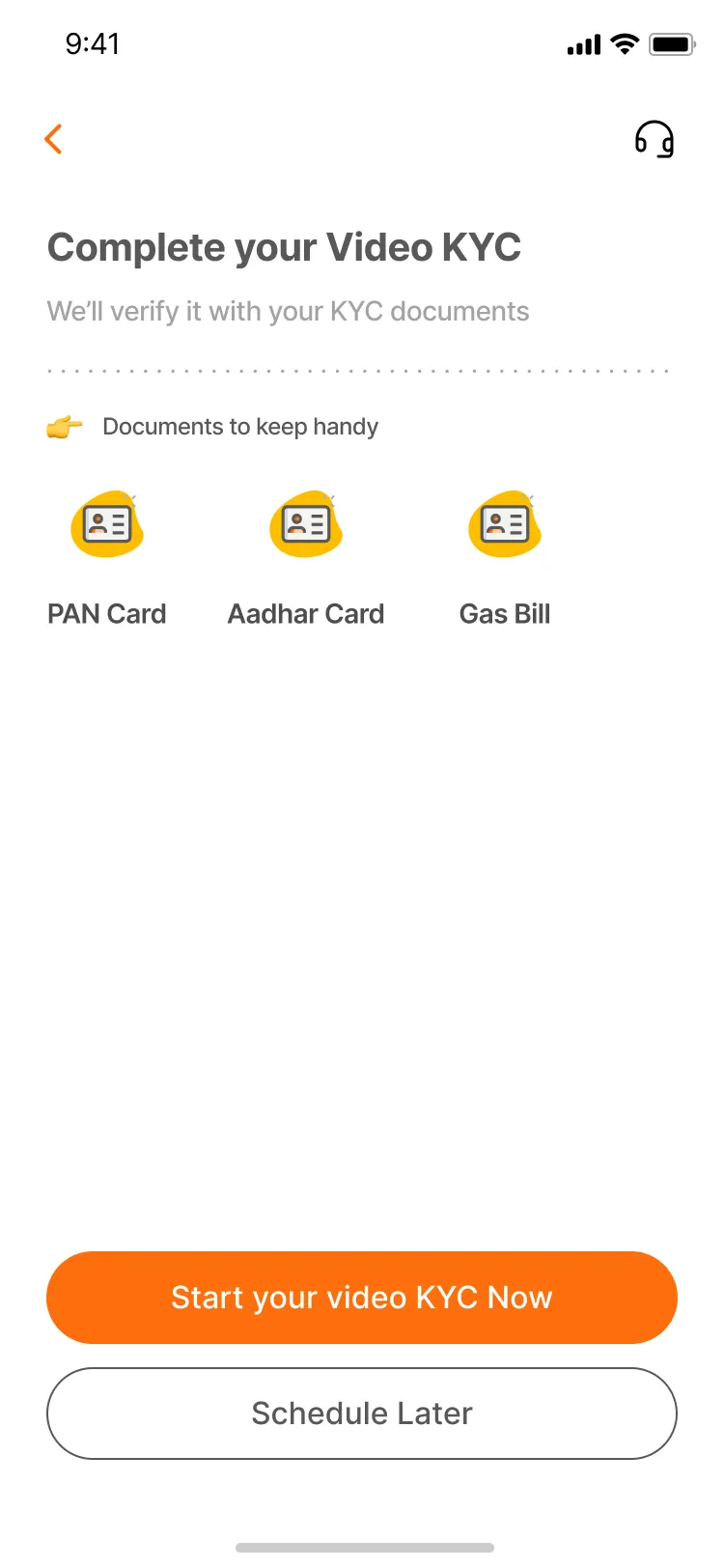This screenshot has width=724, height=1568.
Task: Select the Aadhar Card document icon
Action: pos(305,524)
